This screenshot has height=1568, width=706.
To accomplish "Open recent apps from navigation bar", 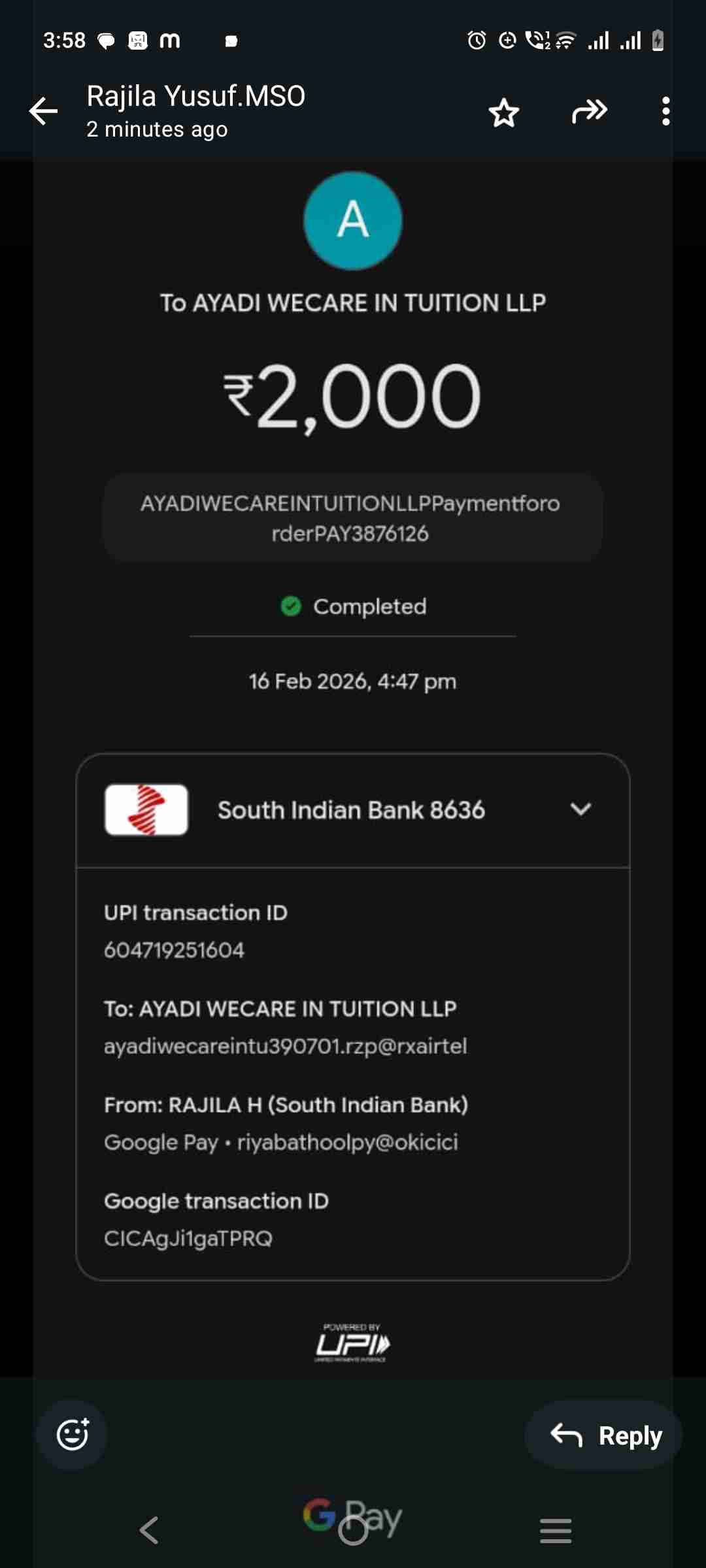I will point(556,1530).
